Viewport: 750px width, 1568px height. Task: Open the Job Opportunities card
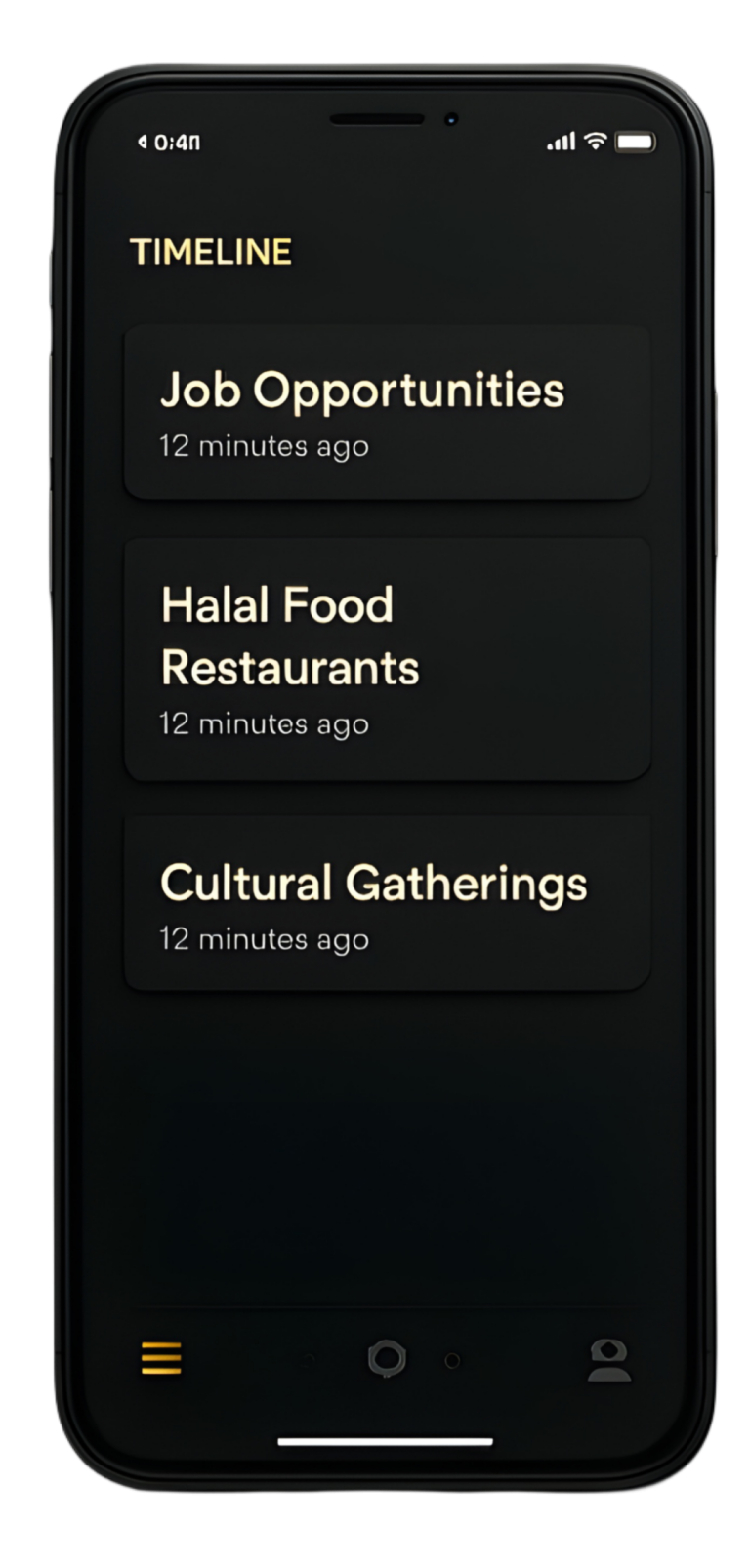point(387,413)
